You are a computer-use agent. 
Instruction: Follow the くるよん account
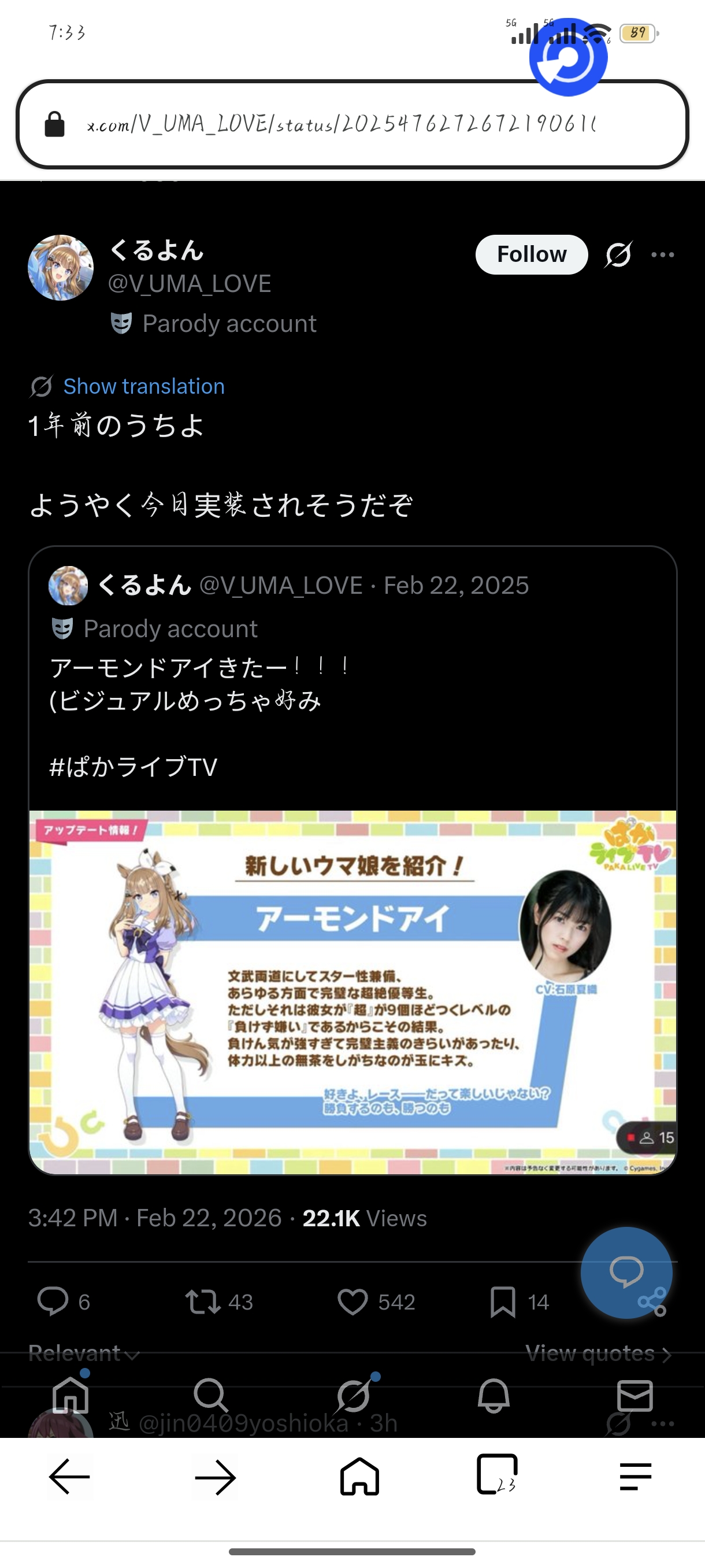(x=531, y=254)
